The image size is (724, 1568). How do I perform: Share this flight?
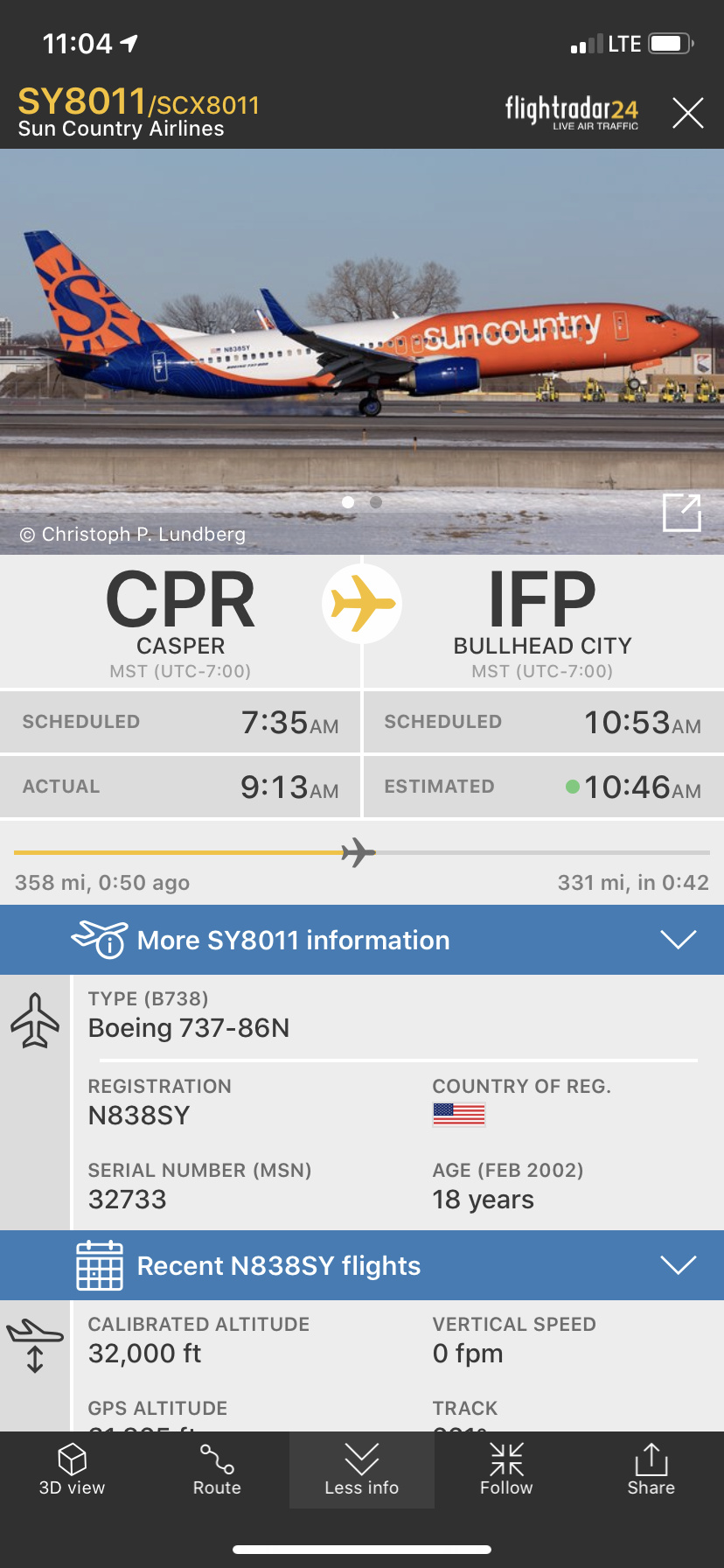(x=651, y=1470)
